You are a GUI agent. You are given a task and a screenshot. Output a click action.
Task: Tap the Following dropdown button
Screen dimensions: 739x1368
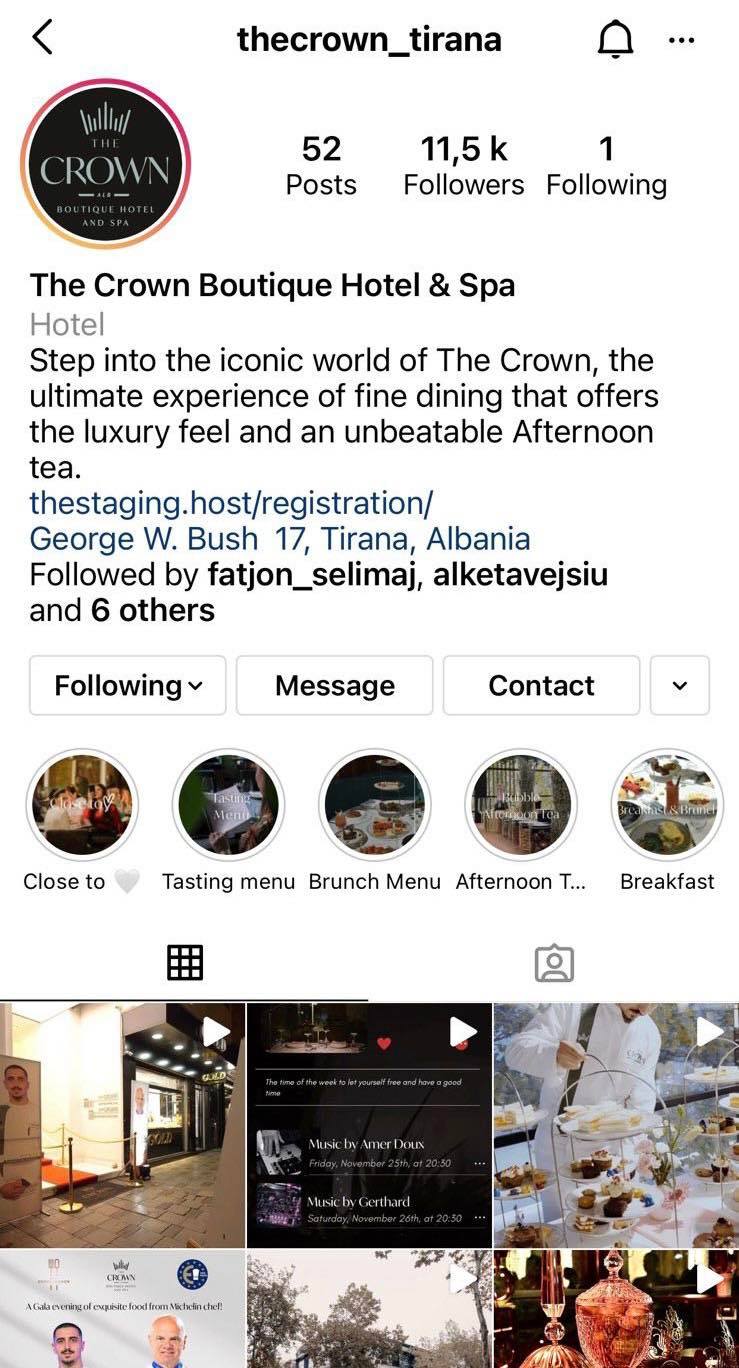[128, 685]
